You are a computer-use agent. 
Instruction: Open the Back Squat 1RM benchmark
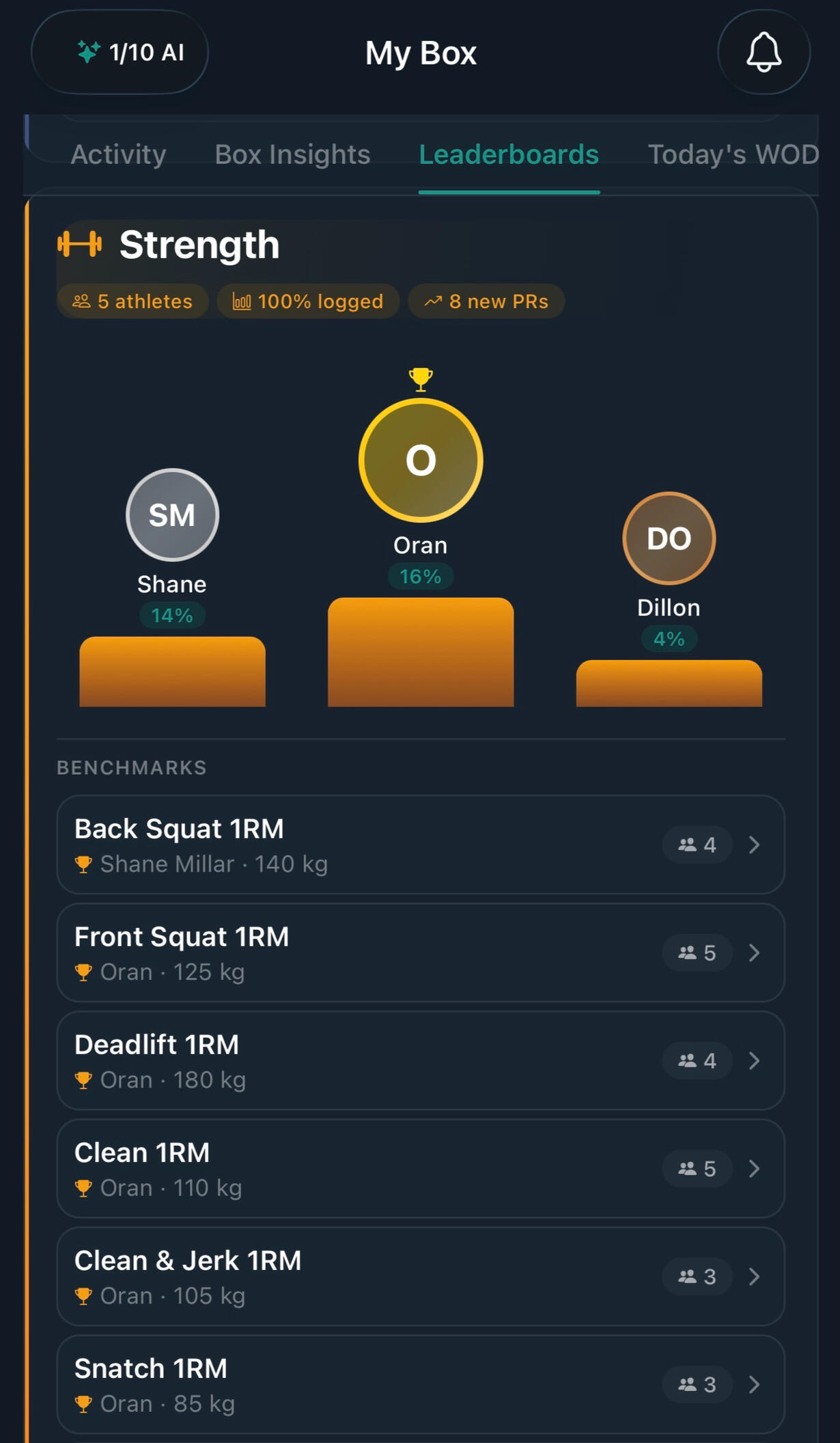420,844
